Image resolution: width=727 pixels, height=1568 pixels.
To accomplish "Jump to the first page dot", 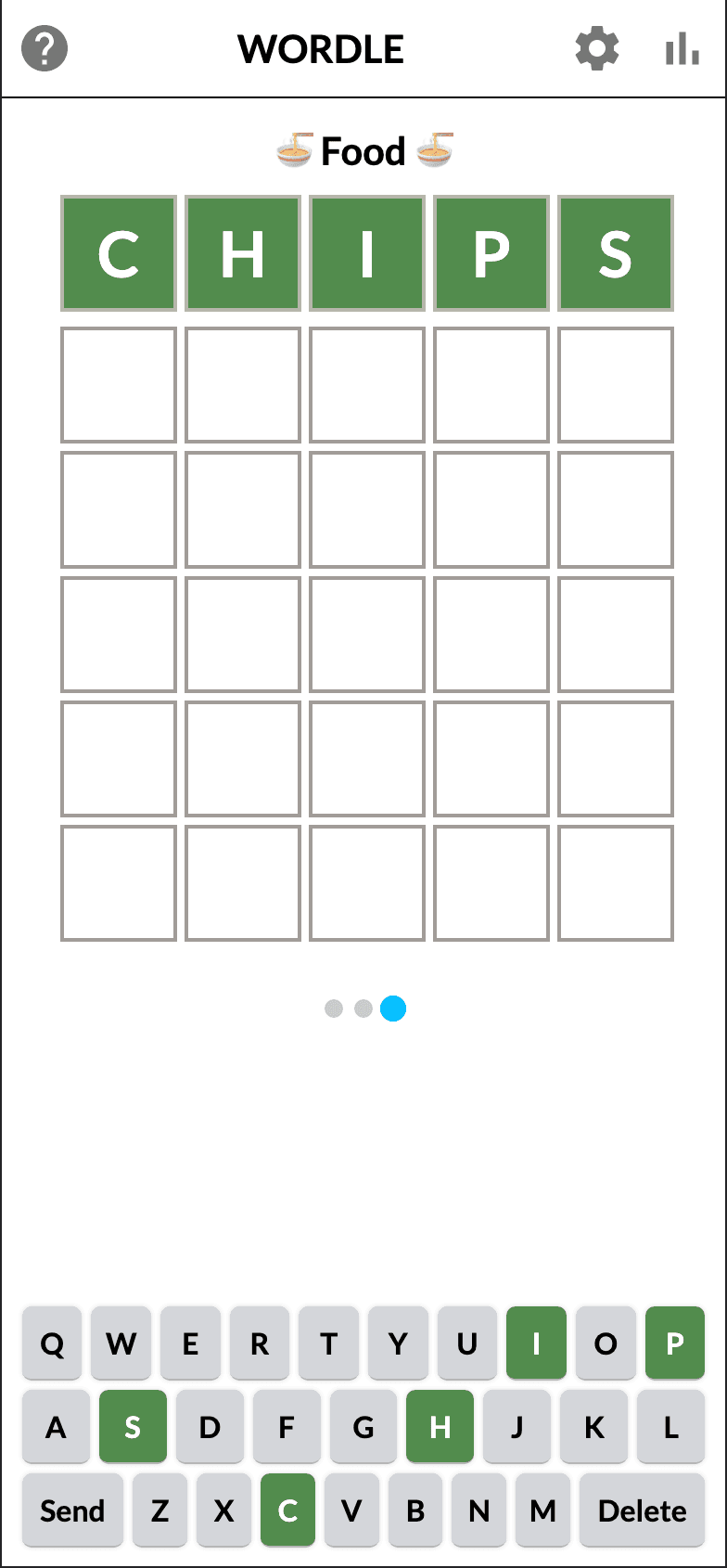I will tap(334, 1009).
